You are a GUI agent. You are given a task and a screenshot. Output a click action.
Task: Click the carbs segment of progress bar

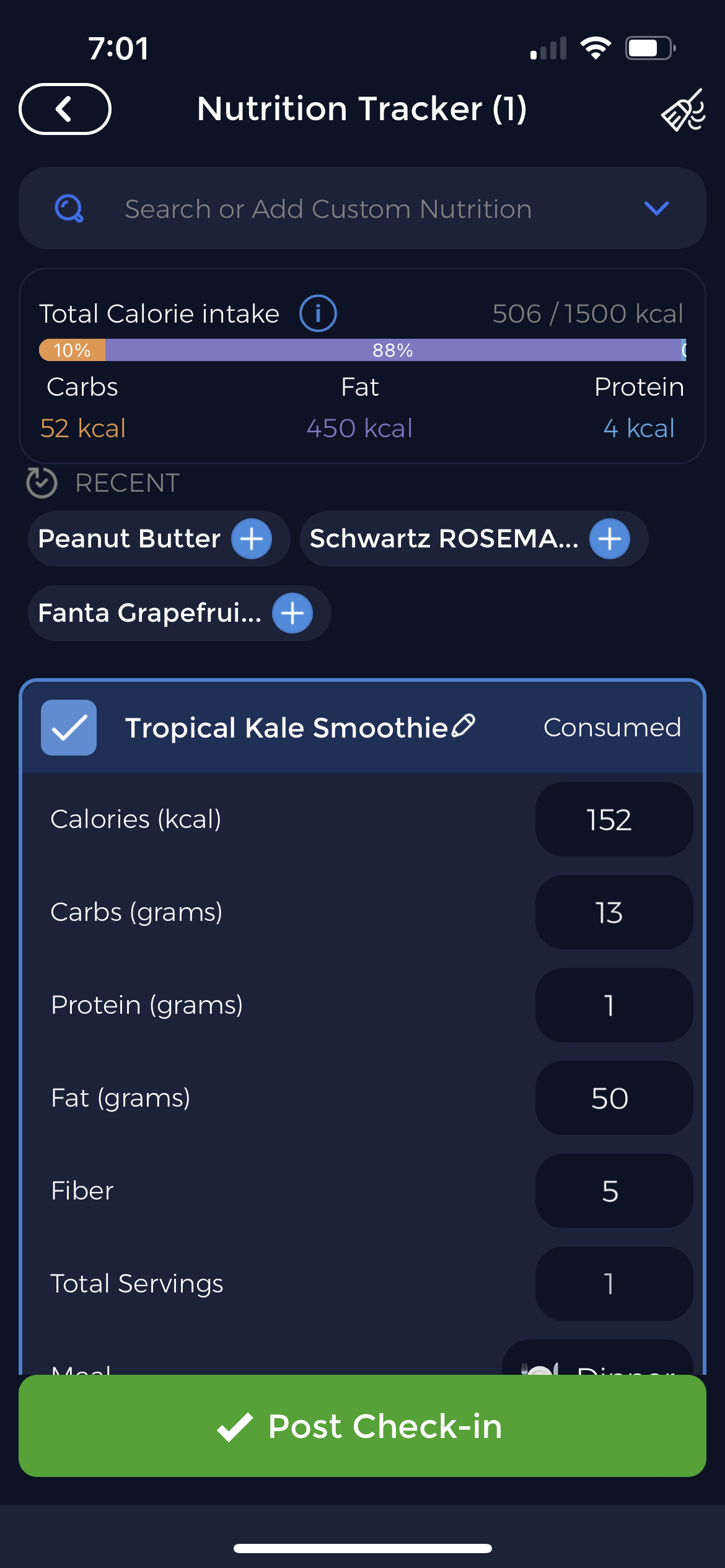[72, 350]
